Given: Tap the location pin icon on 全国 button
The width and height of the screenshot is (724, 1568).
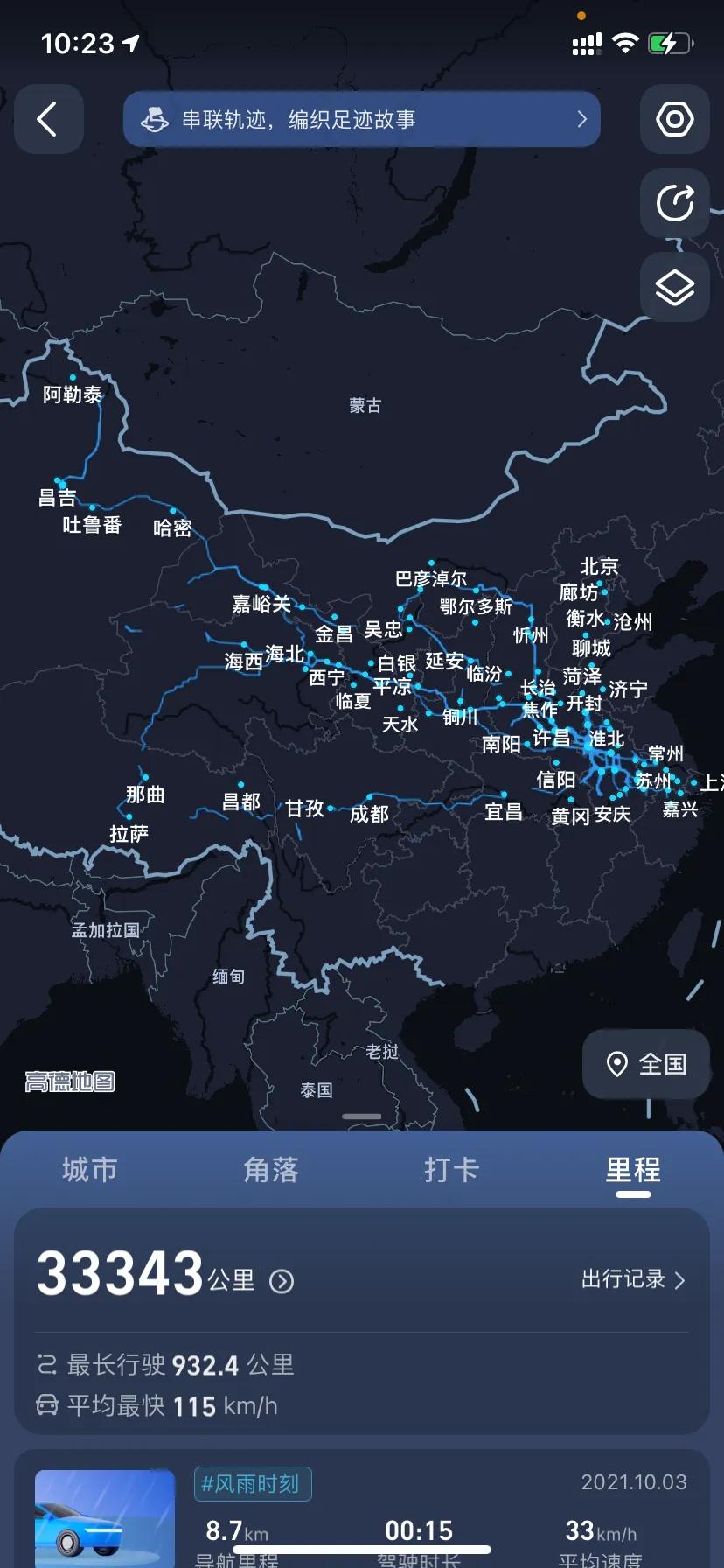Looking at the screenshot, I should (x=617, y=1064).
